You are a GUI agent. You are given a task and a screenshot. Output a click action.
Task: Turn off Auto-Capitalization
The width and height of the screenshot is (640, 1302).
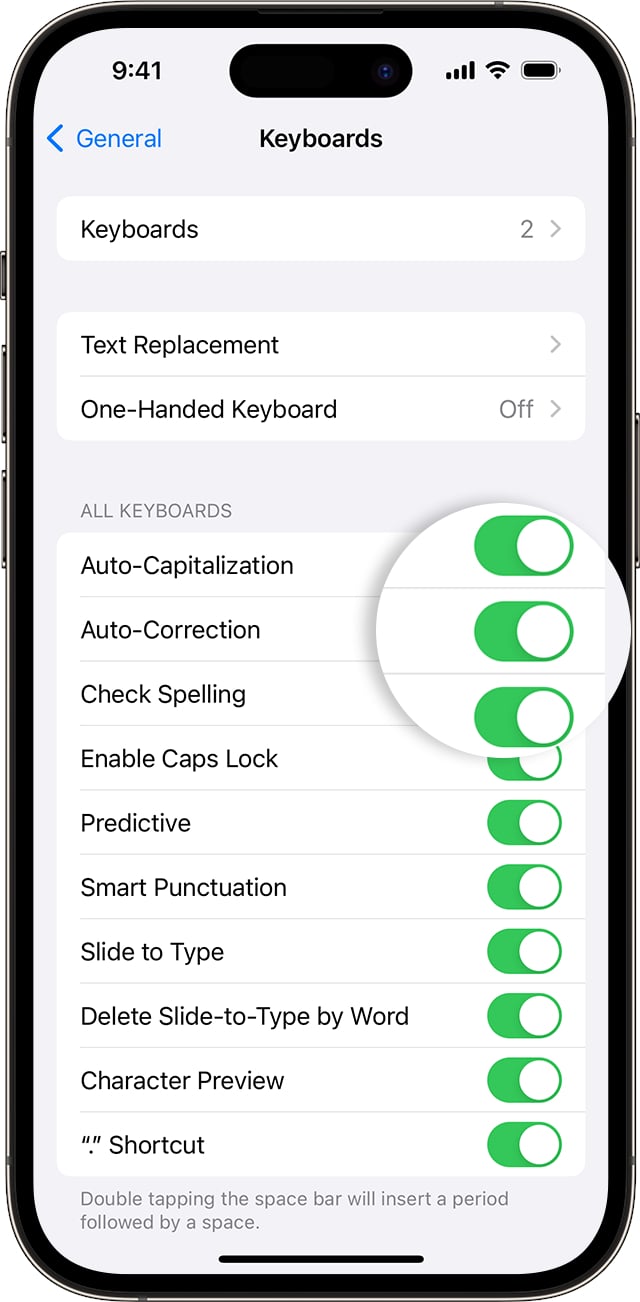click(523, 547)
